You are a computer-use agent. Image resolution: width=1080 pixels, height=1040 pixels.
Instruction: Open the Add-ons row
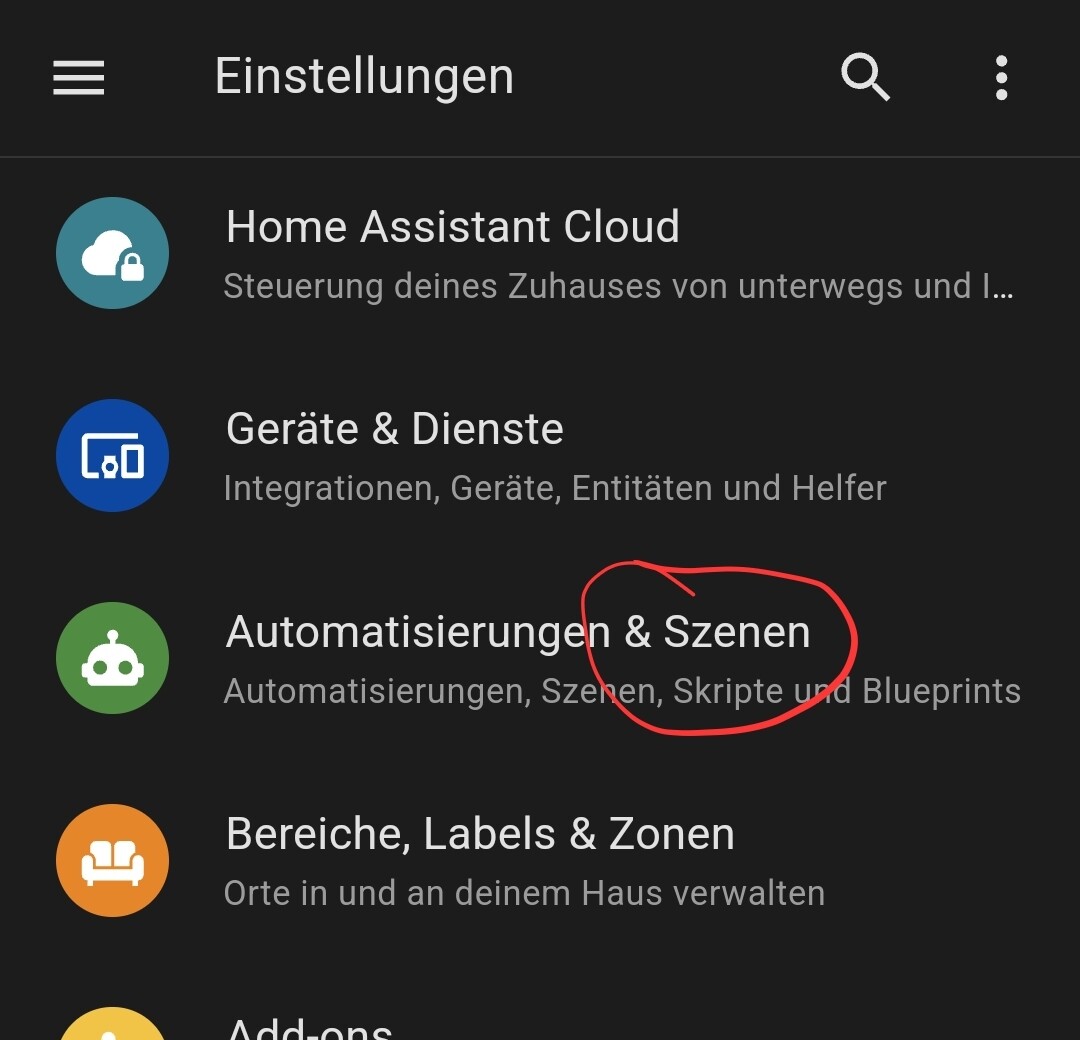[310, 1026]
